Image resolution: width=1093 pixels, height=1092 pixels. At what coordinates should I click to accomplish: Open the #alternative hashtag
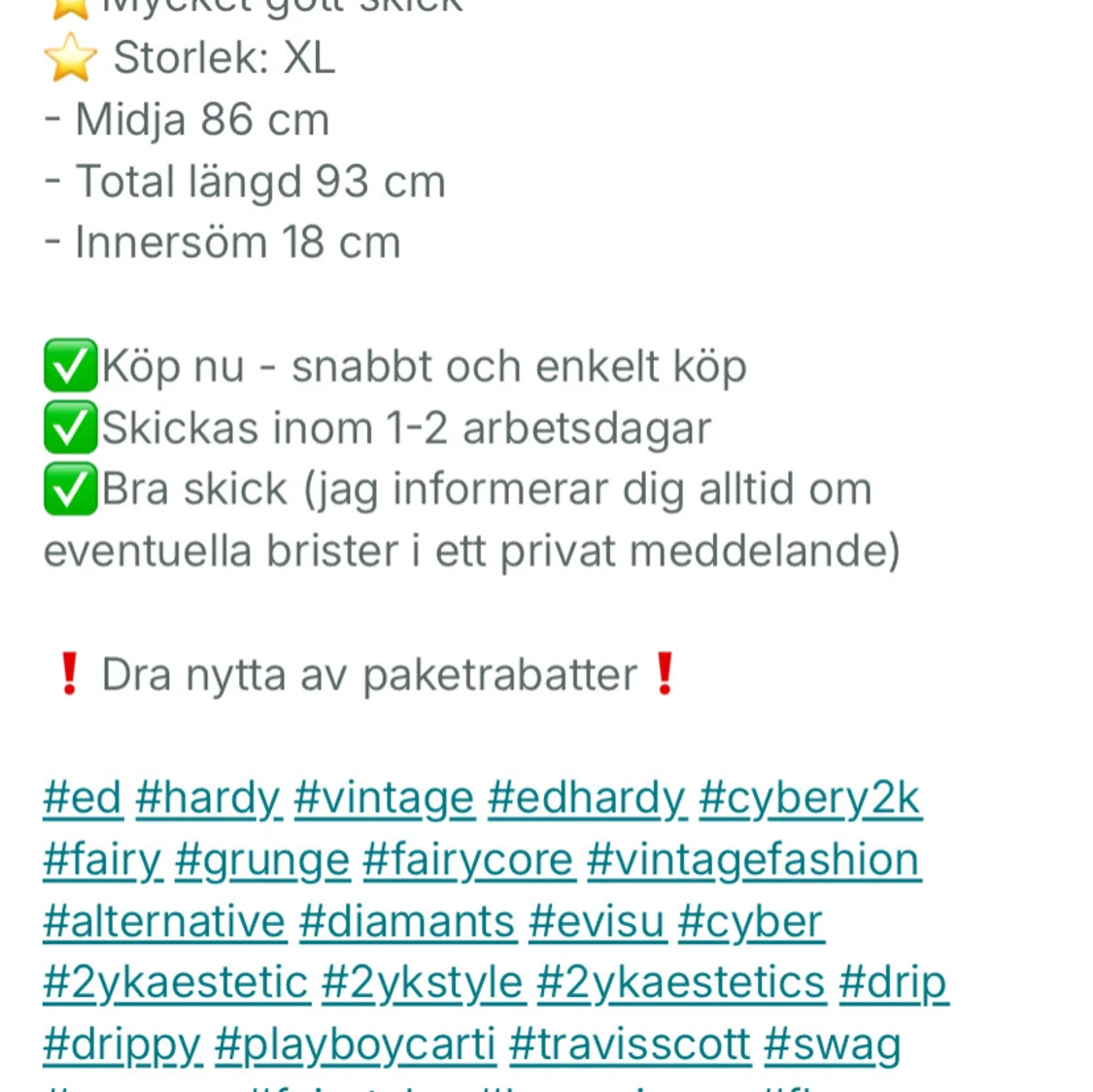[x=164, y=922]
